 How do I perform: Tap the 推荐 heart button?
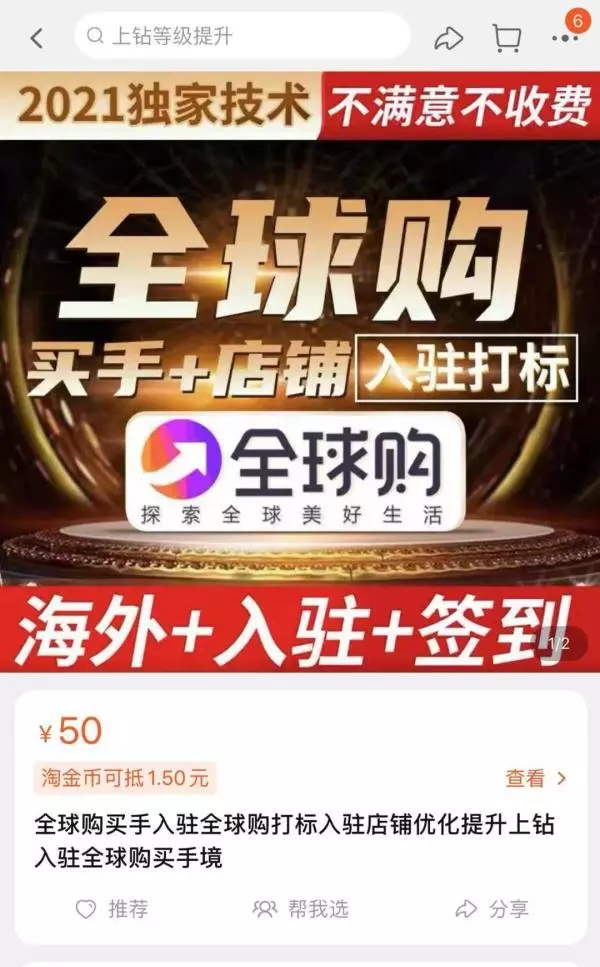pos(112,909)
